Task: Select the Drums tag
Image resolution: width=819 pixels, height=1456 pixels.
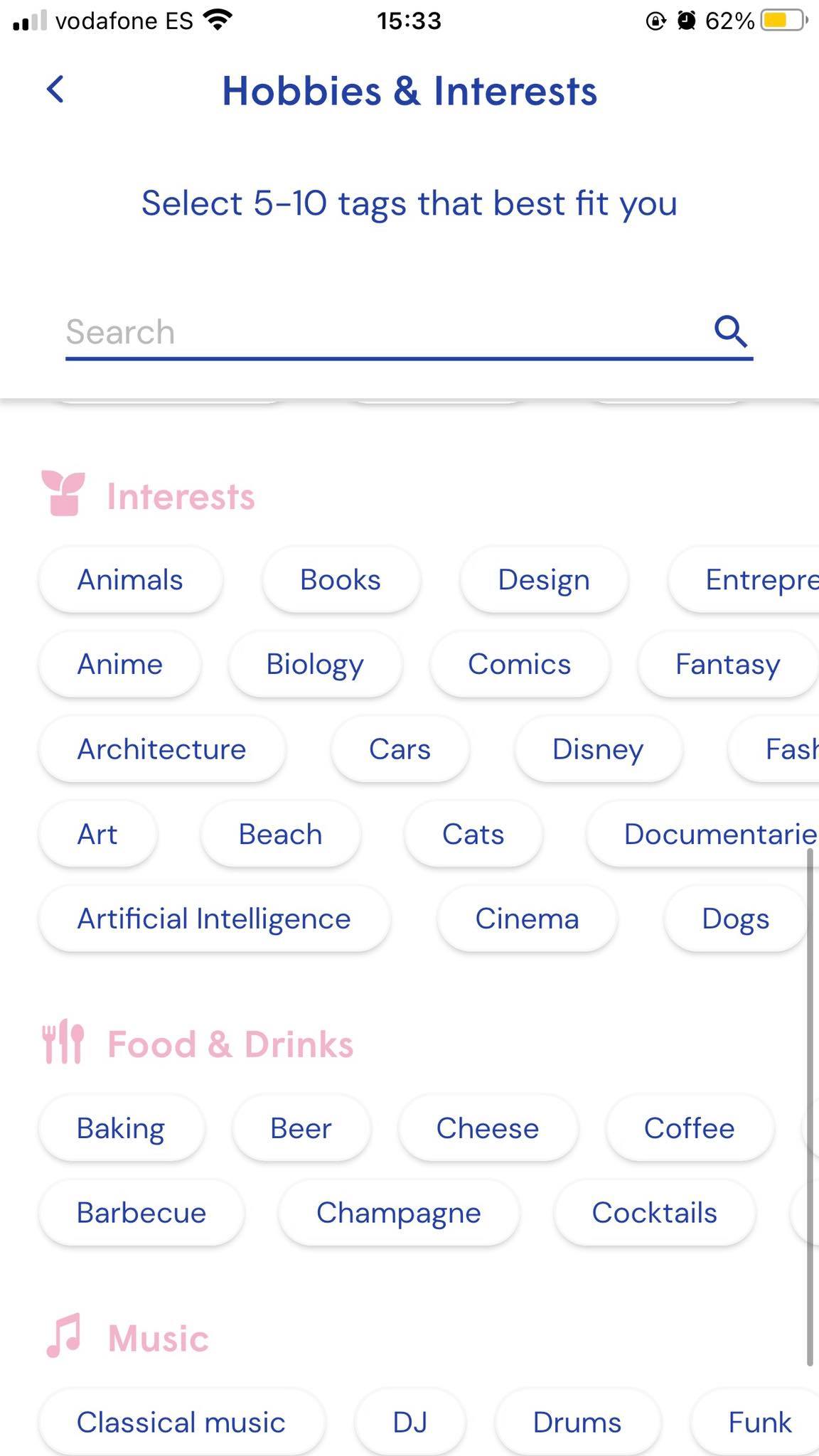Action: pos(577,1422)
